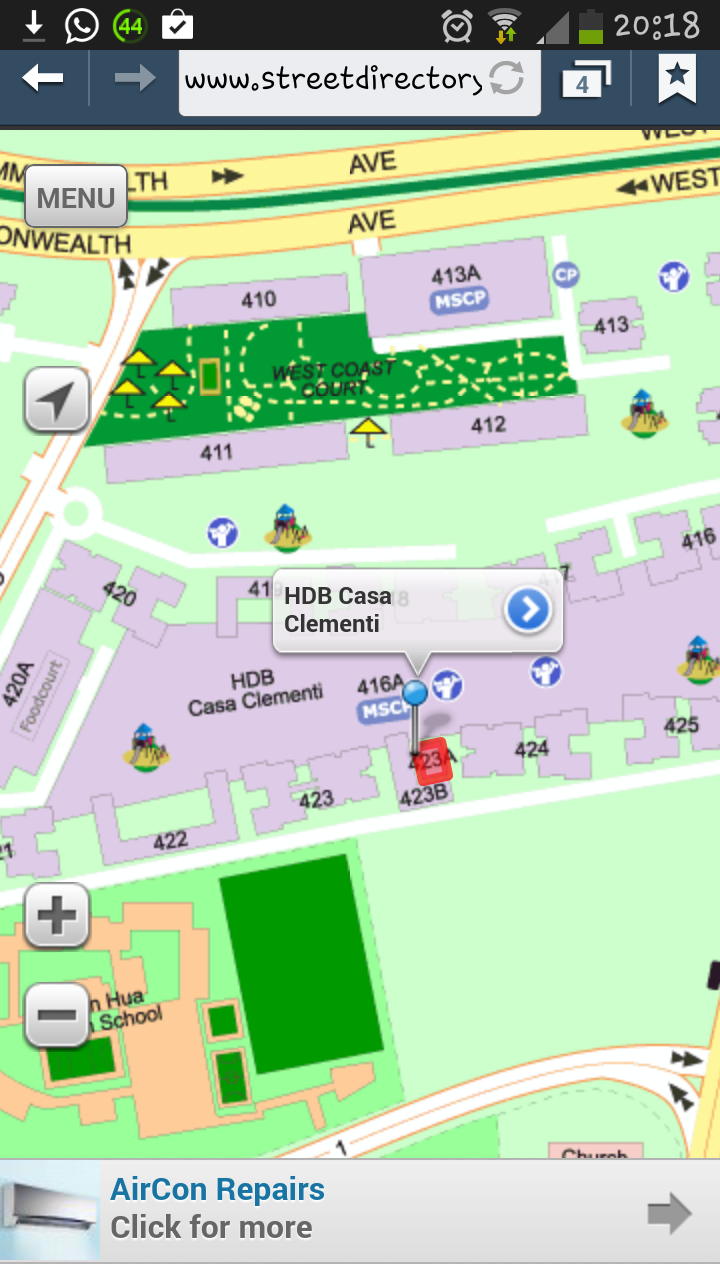Go back with the browser back arrow
This screenshot has width=720, height=1280.
tap(43, 78)
